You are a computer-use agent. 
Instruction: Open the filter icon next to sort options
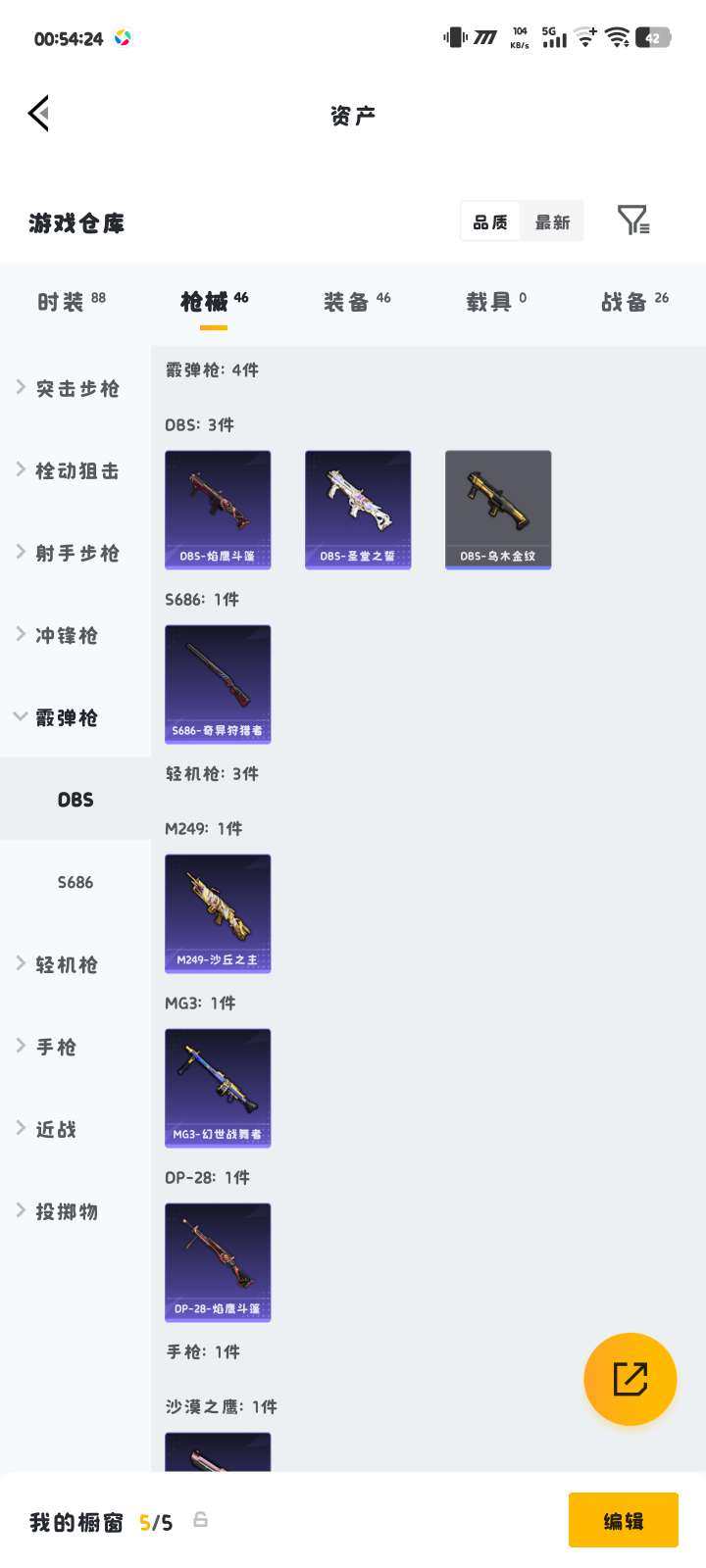point(633,220)
